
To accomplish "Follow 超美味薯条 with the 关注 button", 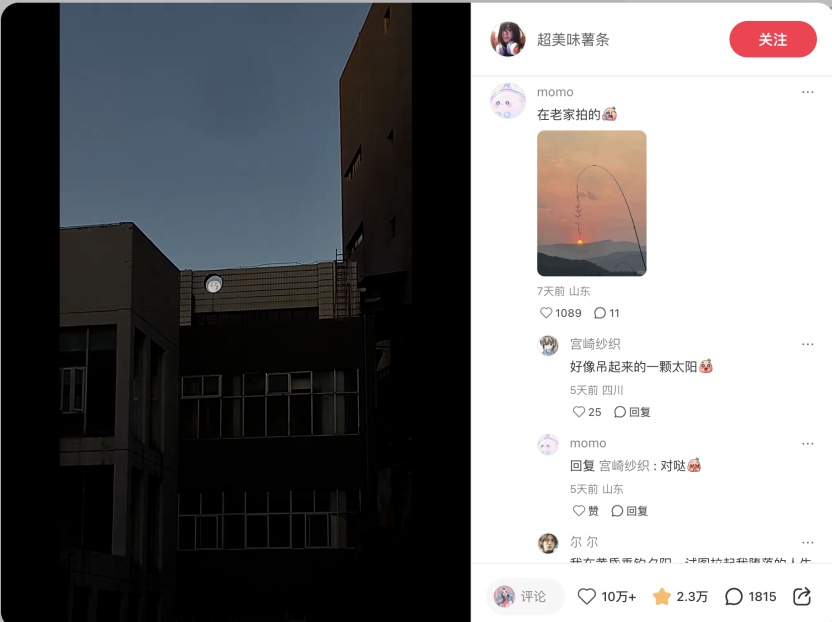I will 772,39.
